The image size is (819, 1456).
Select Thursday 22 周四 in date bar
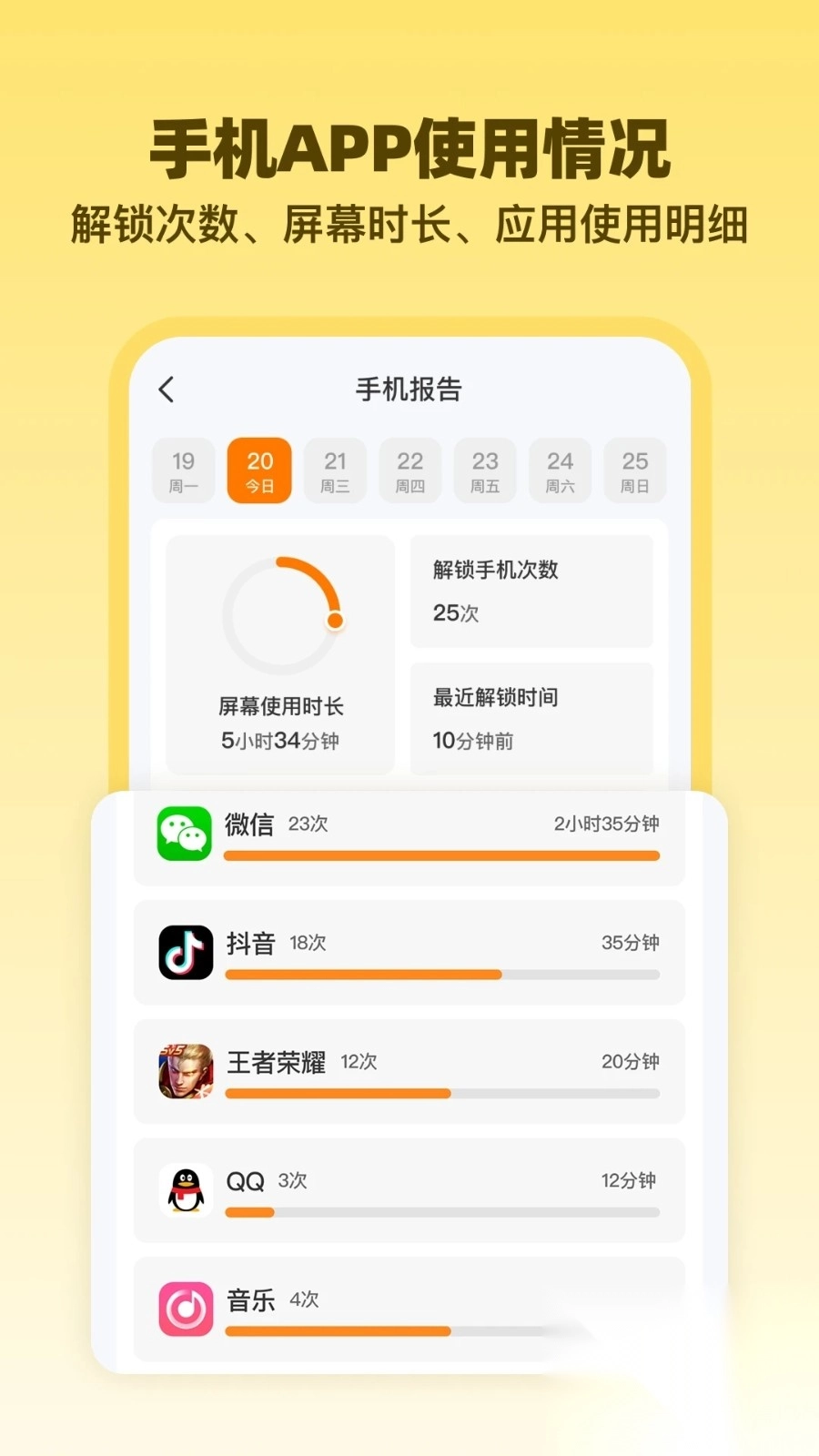pyautogui.click(x=409, y=470)
